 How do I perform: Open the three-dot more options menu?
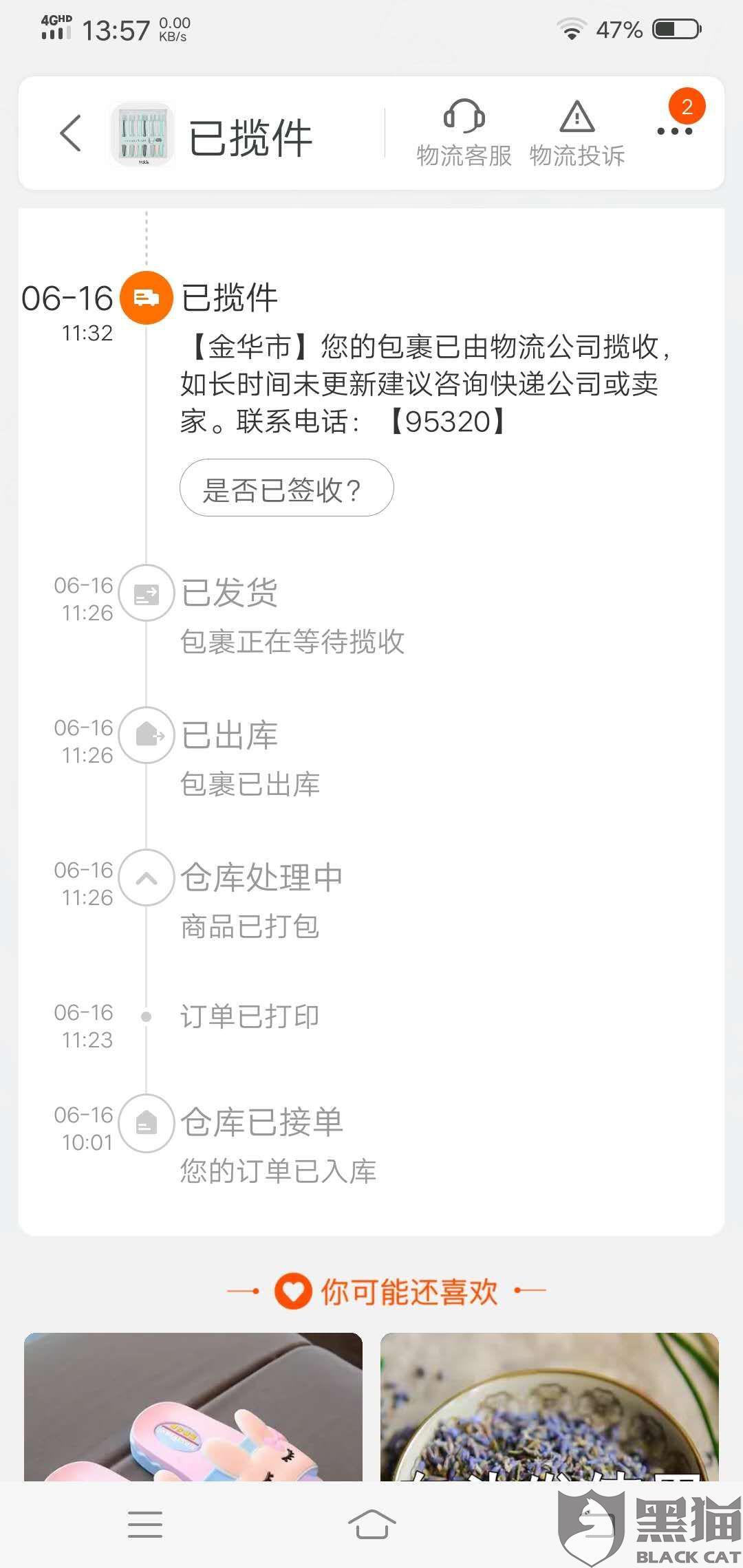(x=674, y=131)
